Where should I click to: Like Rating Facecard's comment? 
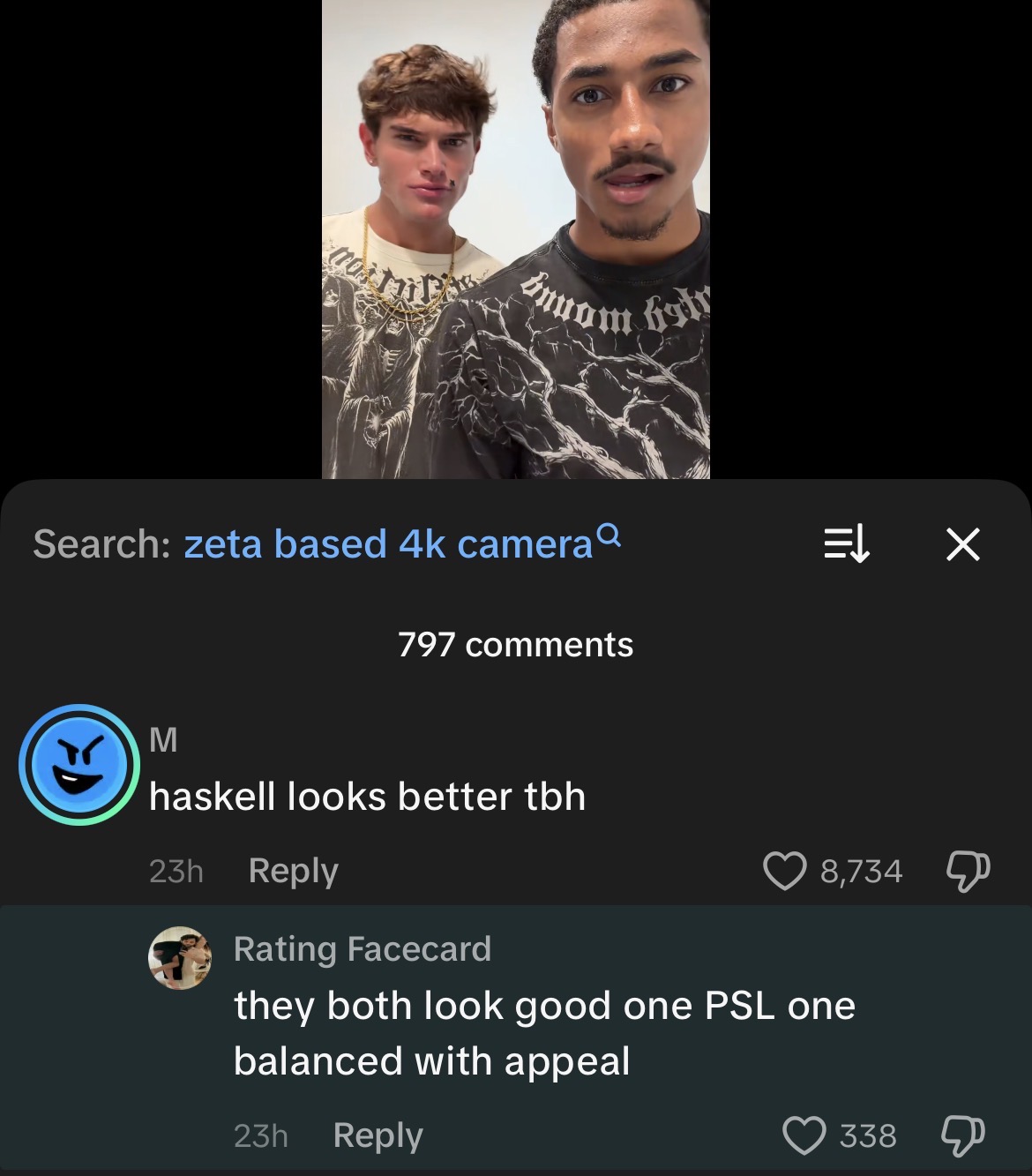point(804,1135)
